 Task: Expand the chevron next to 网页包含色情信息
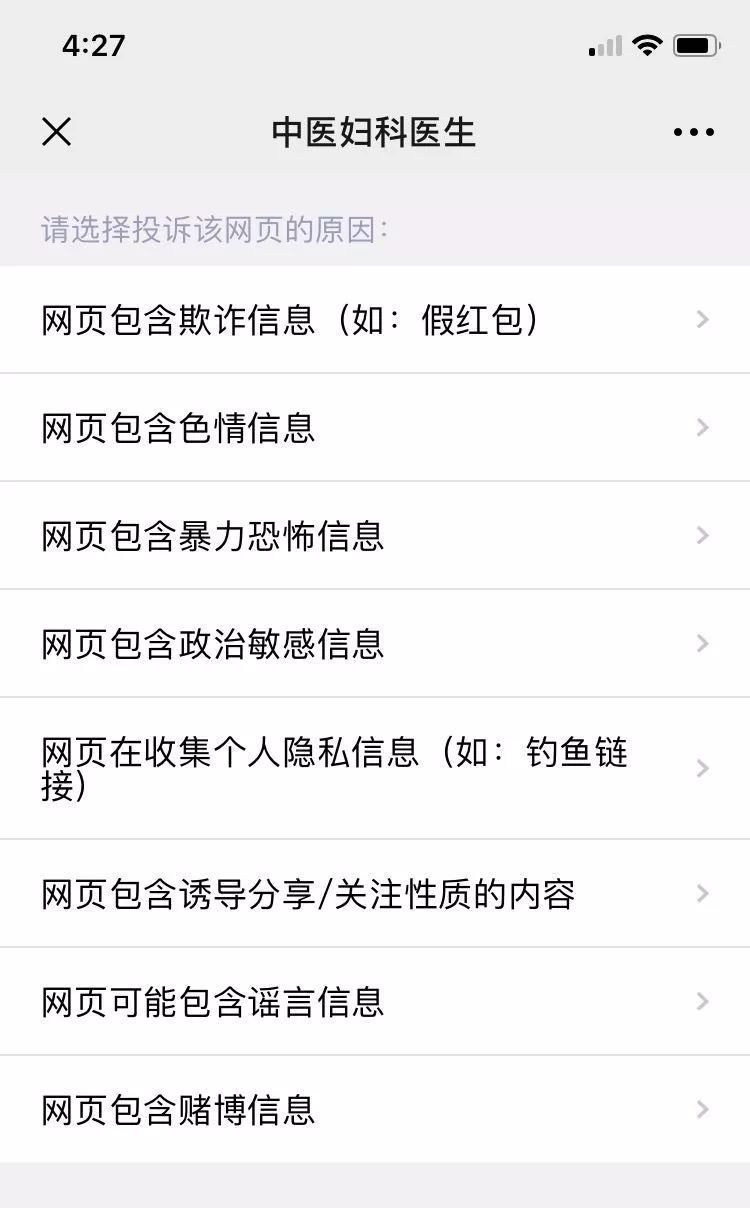point(701,427)
